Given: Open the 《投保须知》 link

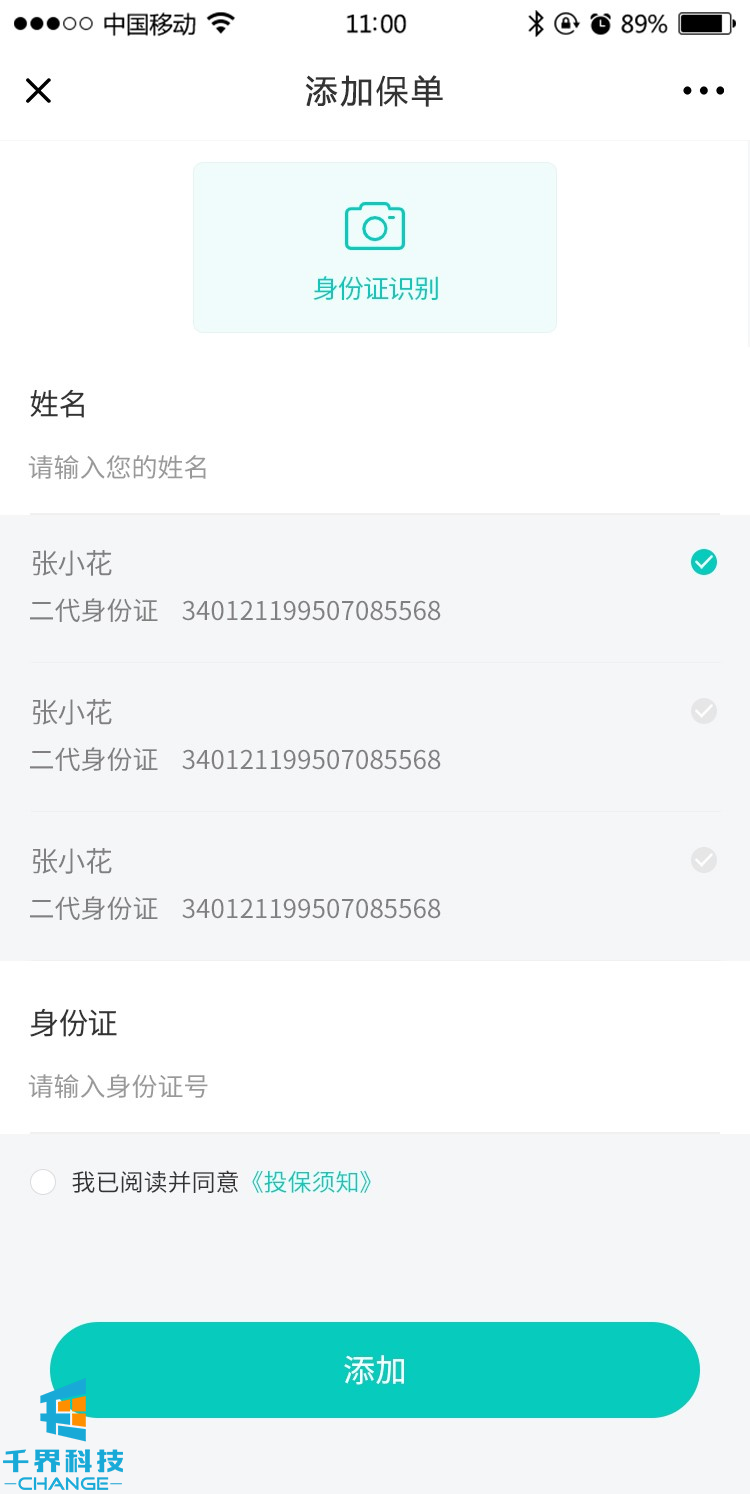Looking at the screenshot, I should click(310, 1182).
